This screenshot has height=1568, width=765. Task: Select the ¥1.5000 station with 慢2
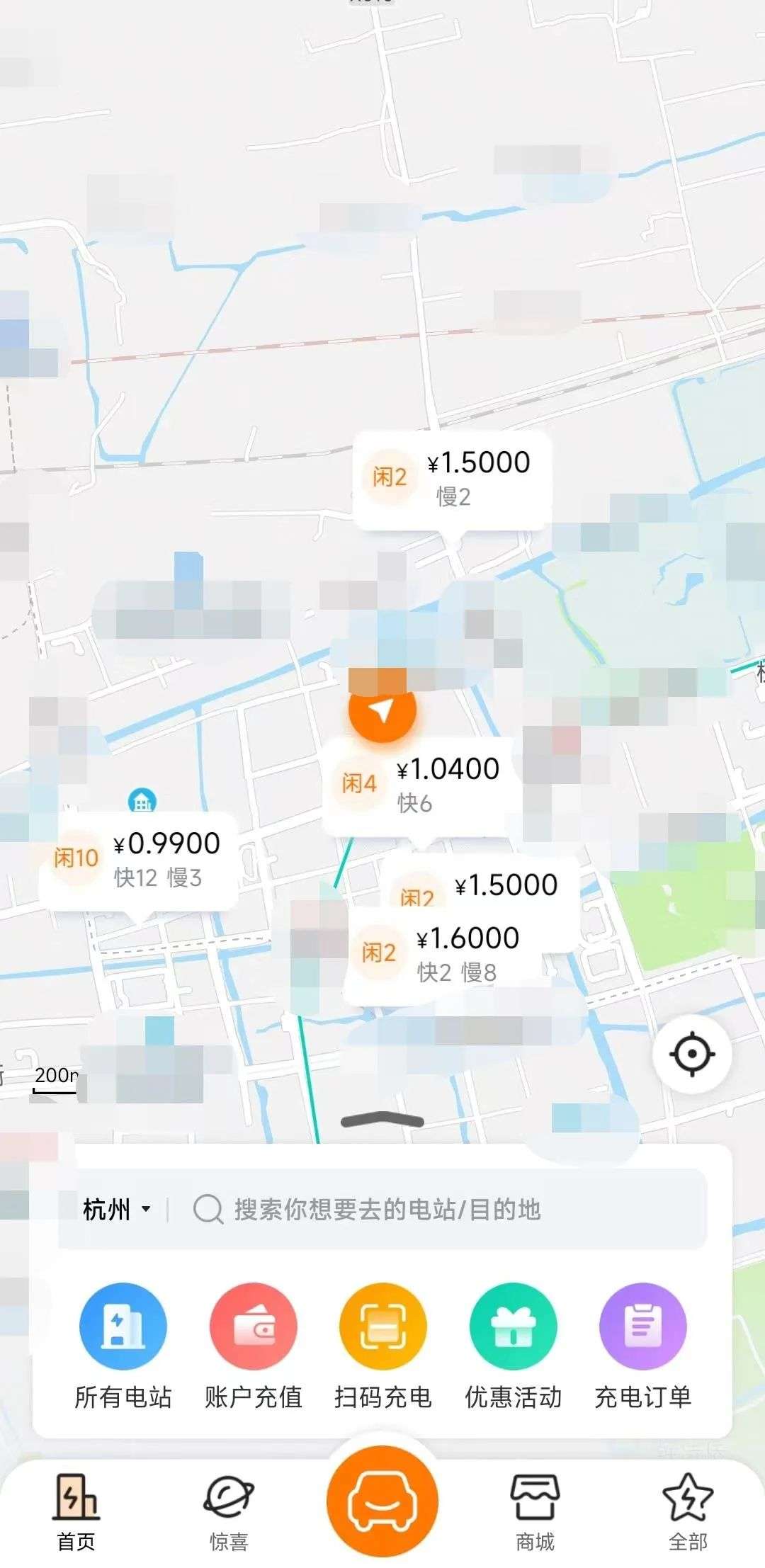pos(452,479)
